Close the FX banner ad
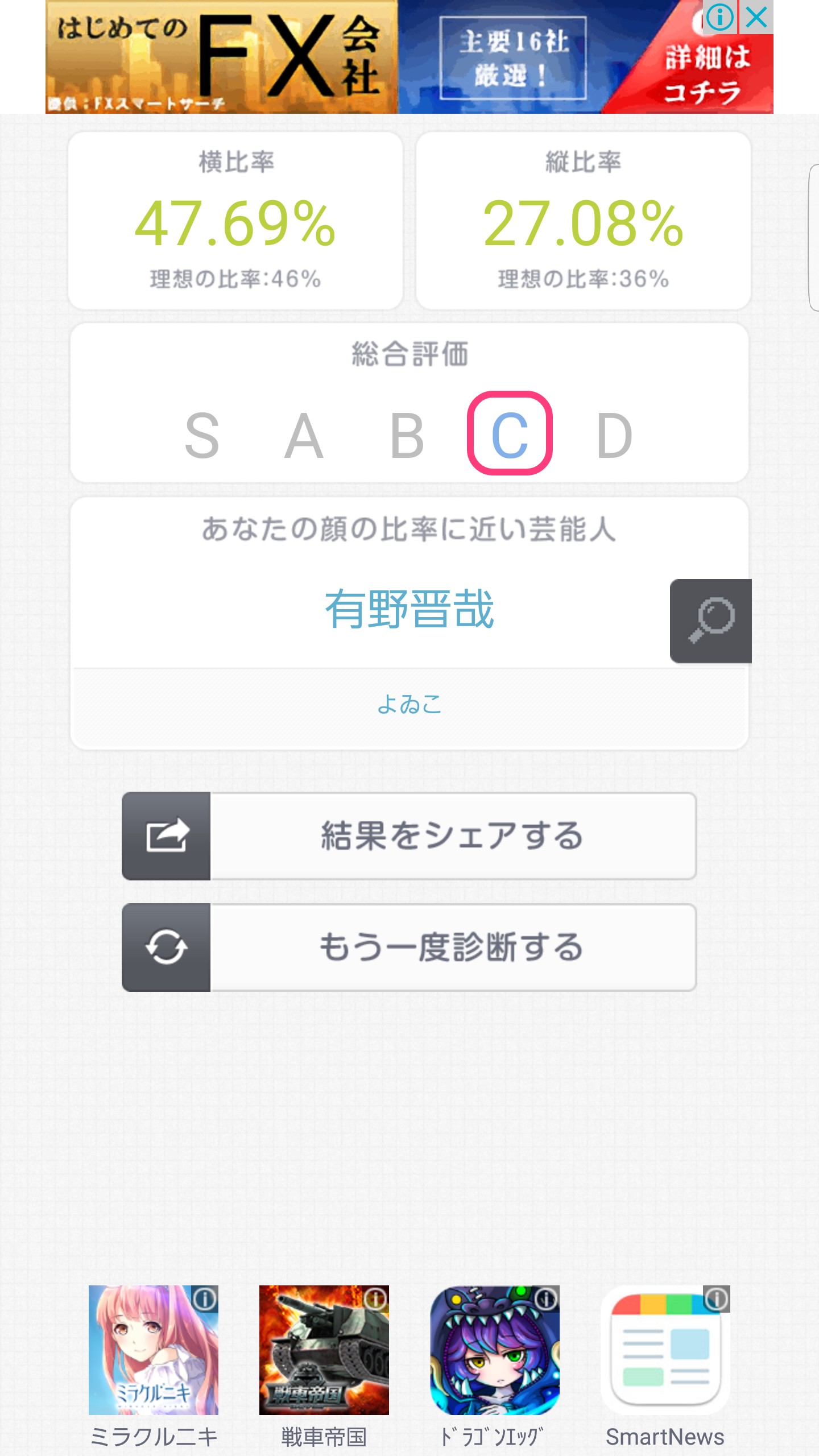Viewport: 819px width, 1456px height. pyautogui.click(x=756, y=17)
